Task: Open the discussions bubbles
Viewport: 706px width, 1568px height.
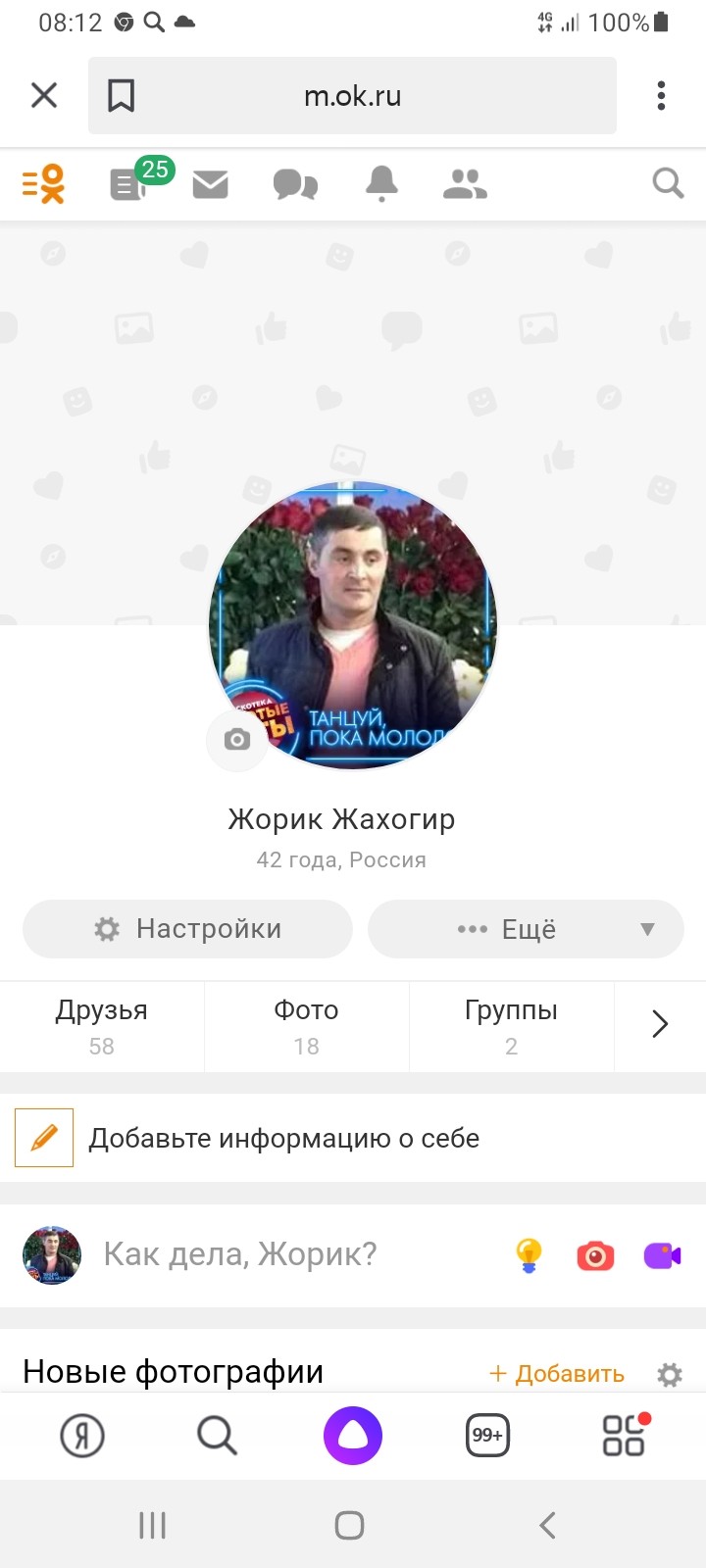Action: click(294, 184)
